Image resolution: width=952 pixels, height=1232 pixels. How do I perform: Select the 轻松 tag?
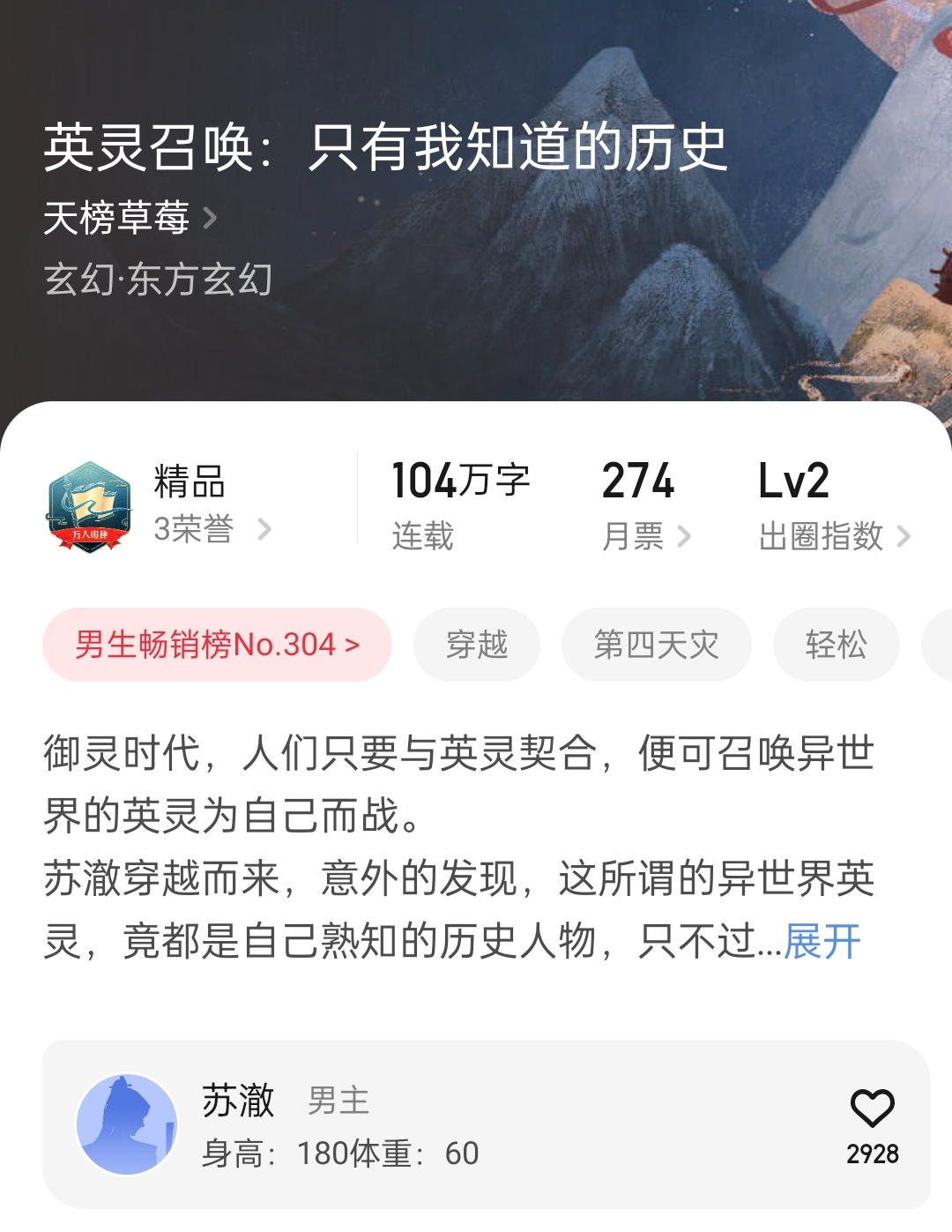(x=836, y=645)
